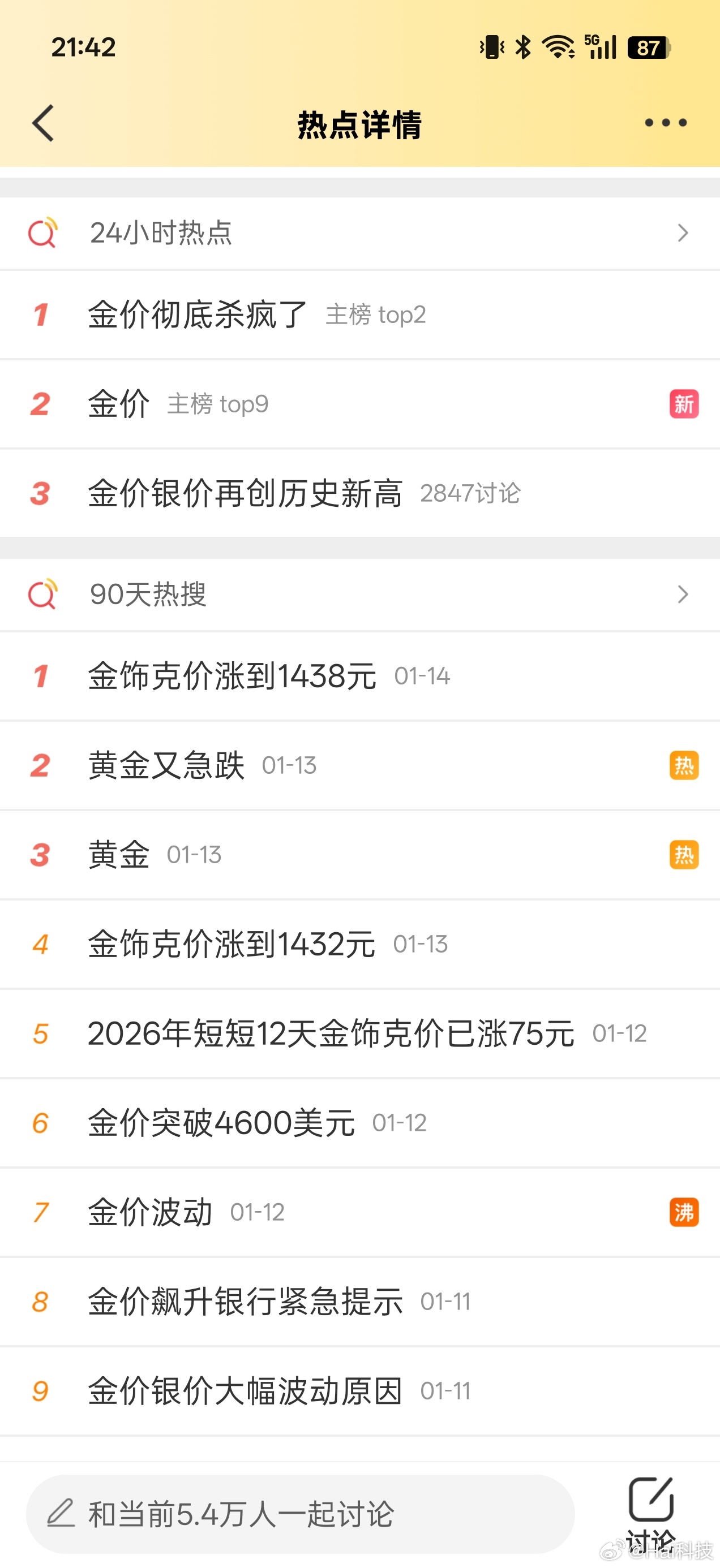Image resolution: width=720 pixels, height=1568 pixels.
Task: Tap the back arrow to leave 热点详情
Action: 41,123
